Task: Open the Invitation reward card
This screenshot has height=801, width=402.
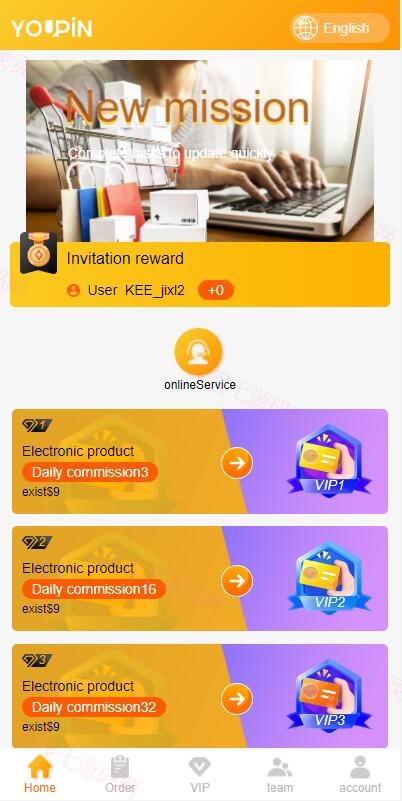Action: 200,274
